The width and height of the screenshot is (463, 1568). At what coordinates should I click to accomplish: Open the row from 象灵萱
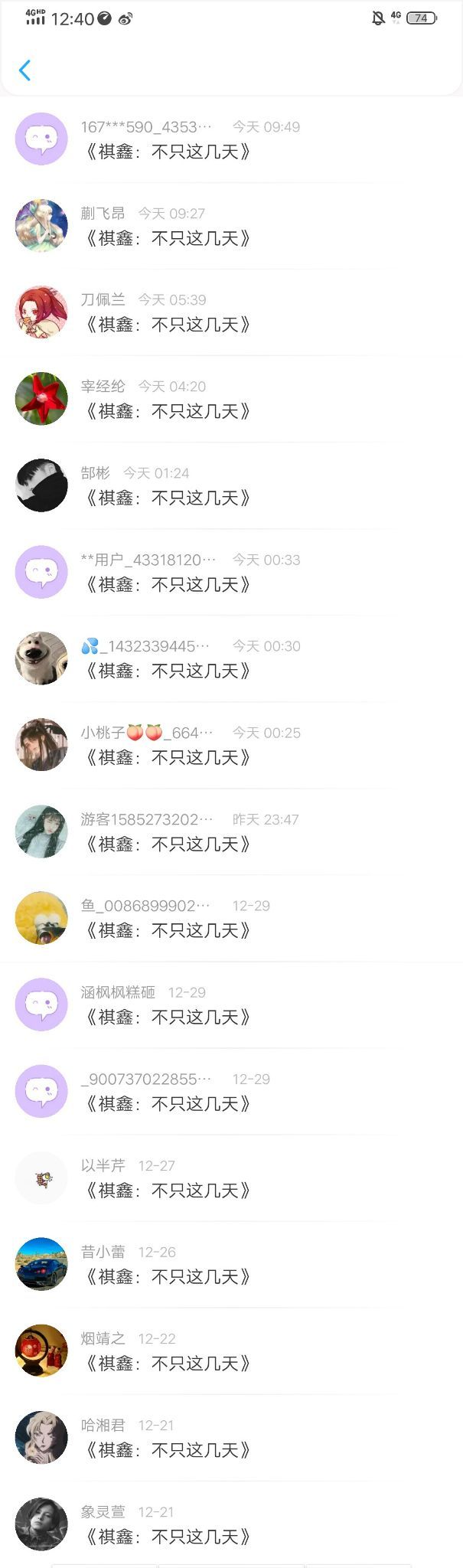pyautogui.click(x=231, y=1524)
